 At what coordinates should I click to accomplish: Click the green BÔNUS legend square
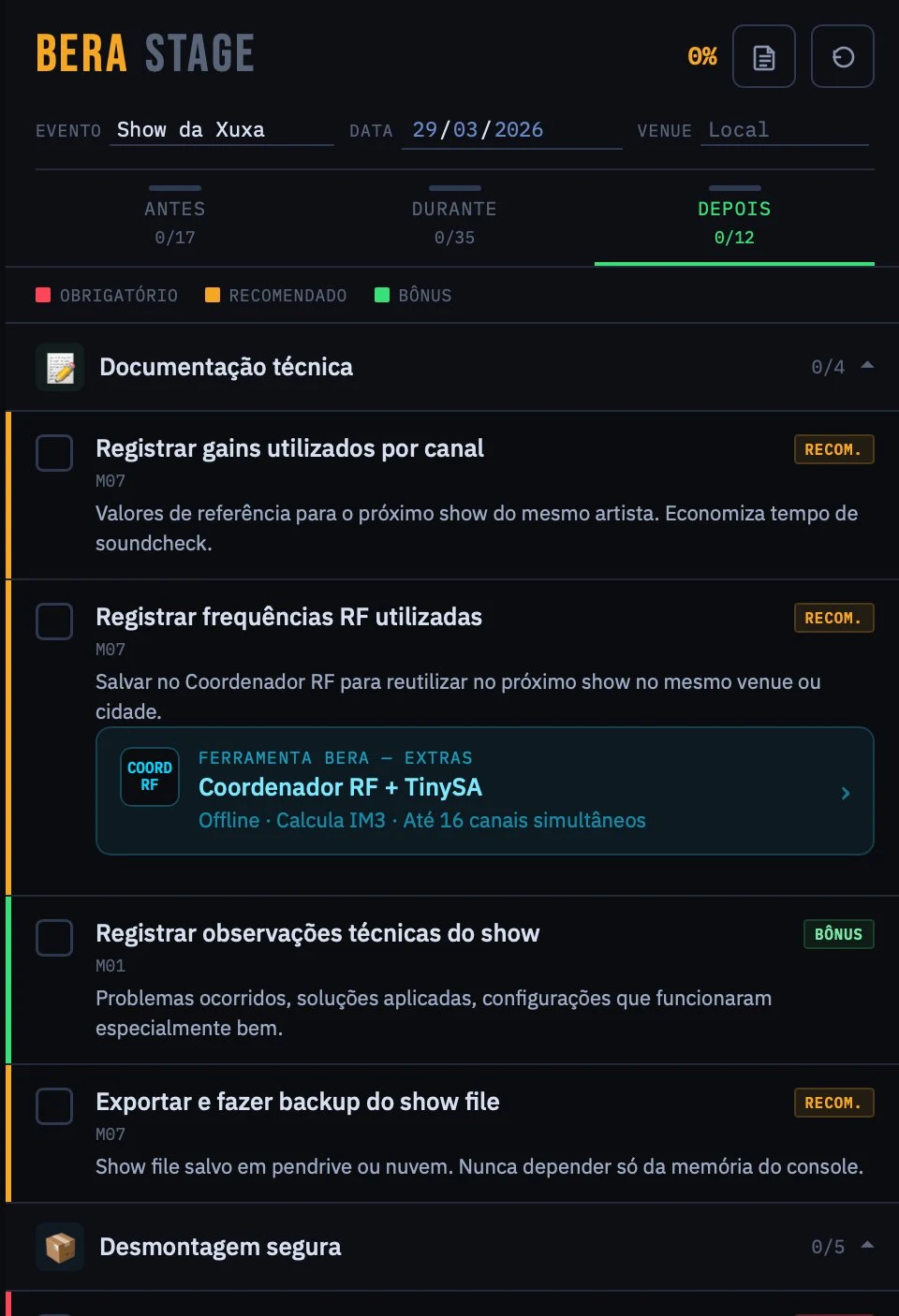pyautogui.click(x=383, y=295)
